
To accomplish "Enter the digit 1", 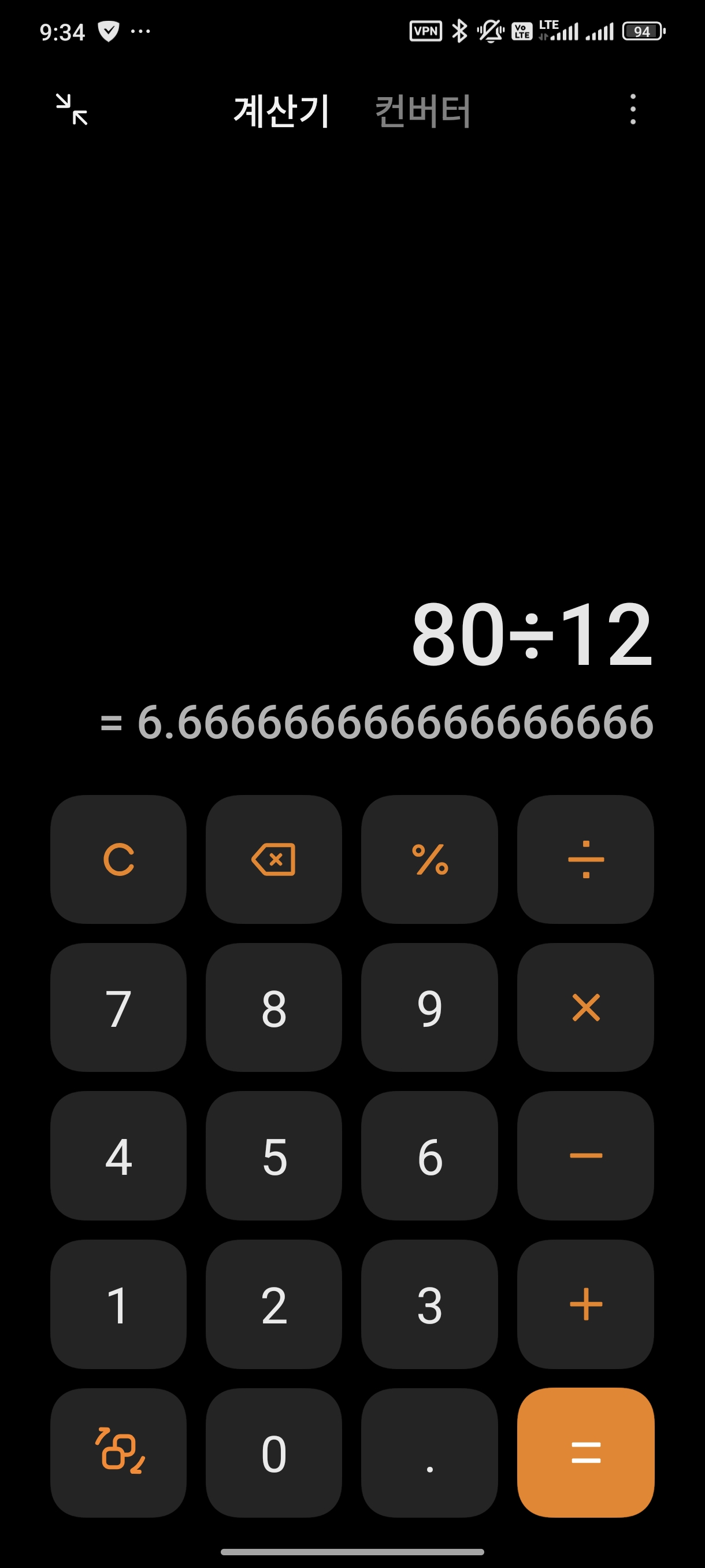I will [x=118, y=1304].
